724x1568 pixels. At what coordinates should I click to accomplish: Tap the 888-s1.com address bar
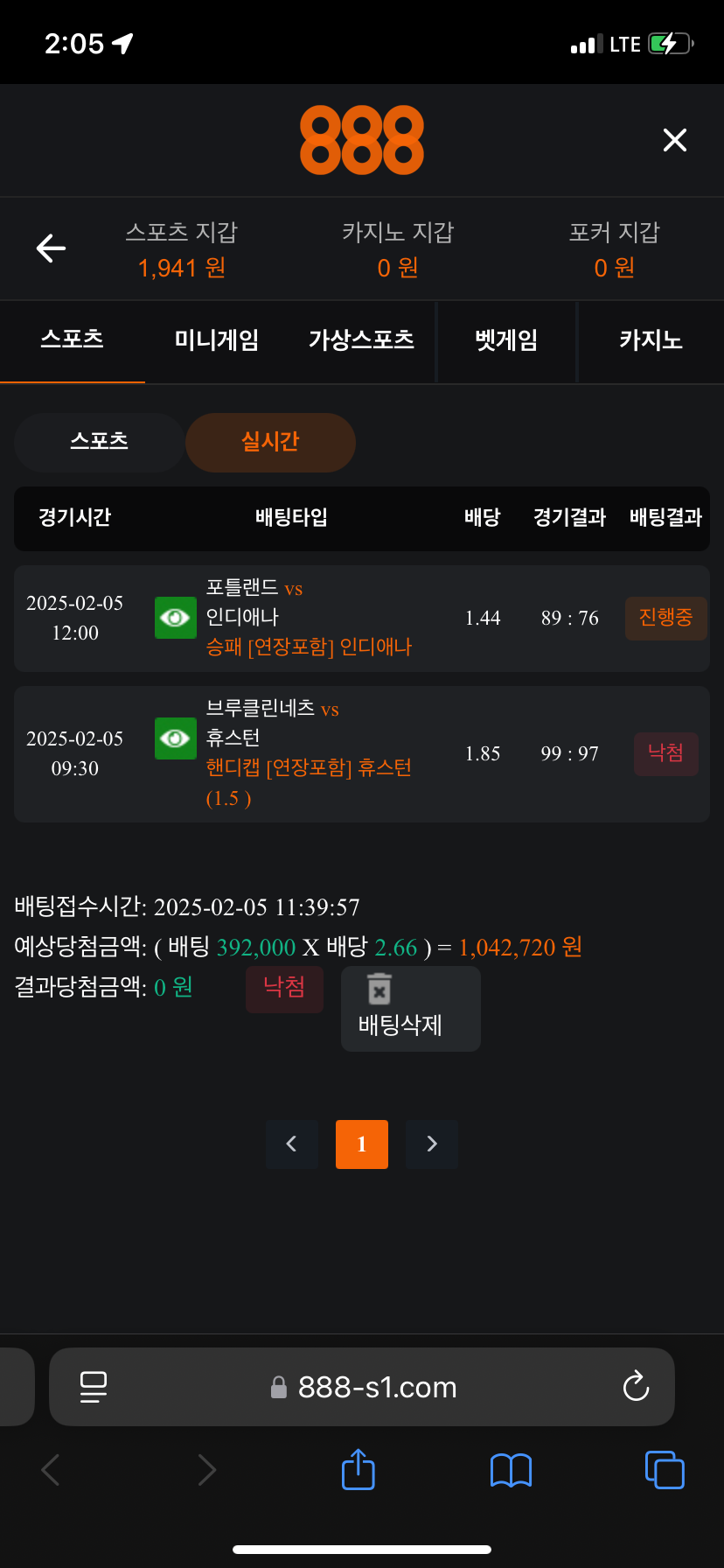[x=376, y=1387]
